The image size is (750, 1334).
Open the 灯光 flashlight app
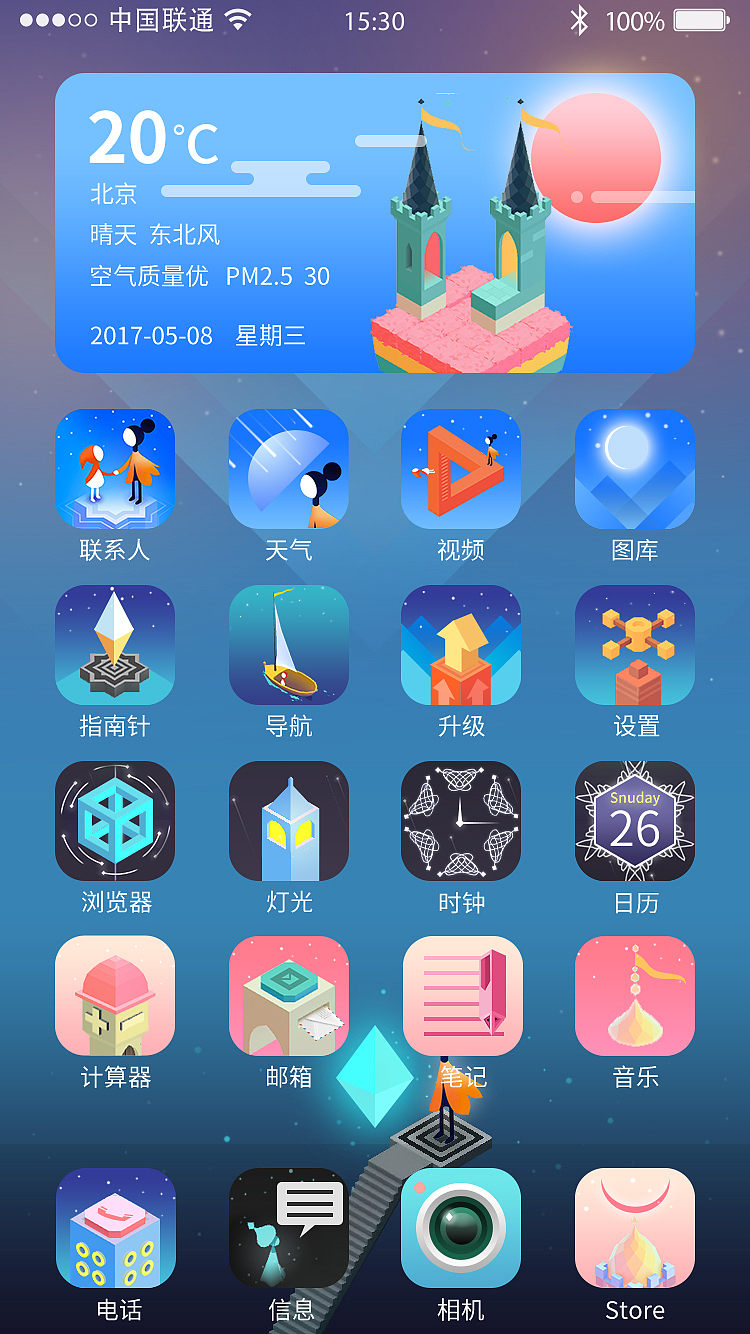[288, 820]
